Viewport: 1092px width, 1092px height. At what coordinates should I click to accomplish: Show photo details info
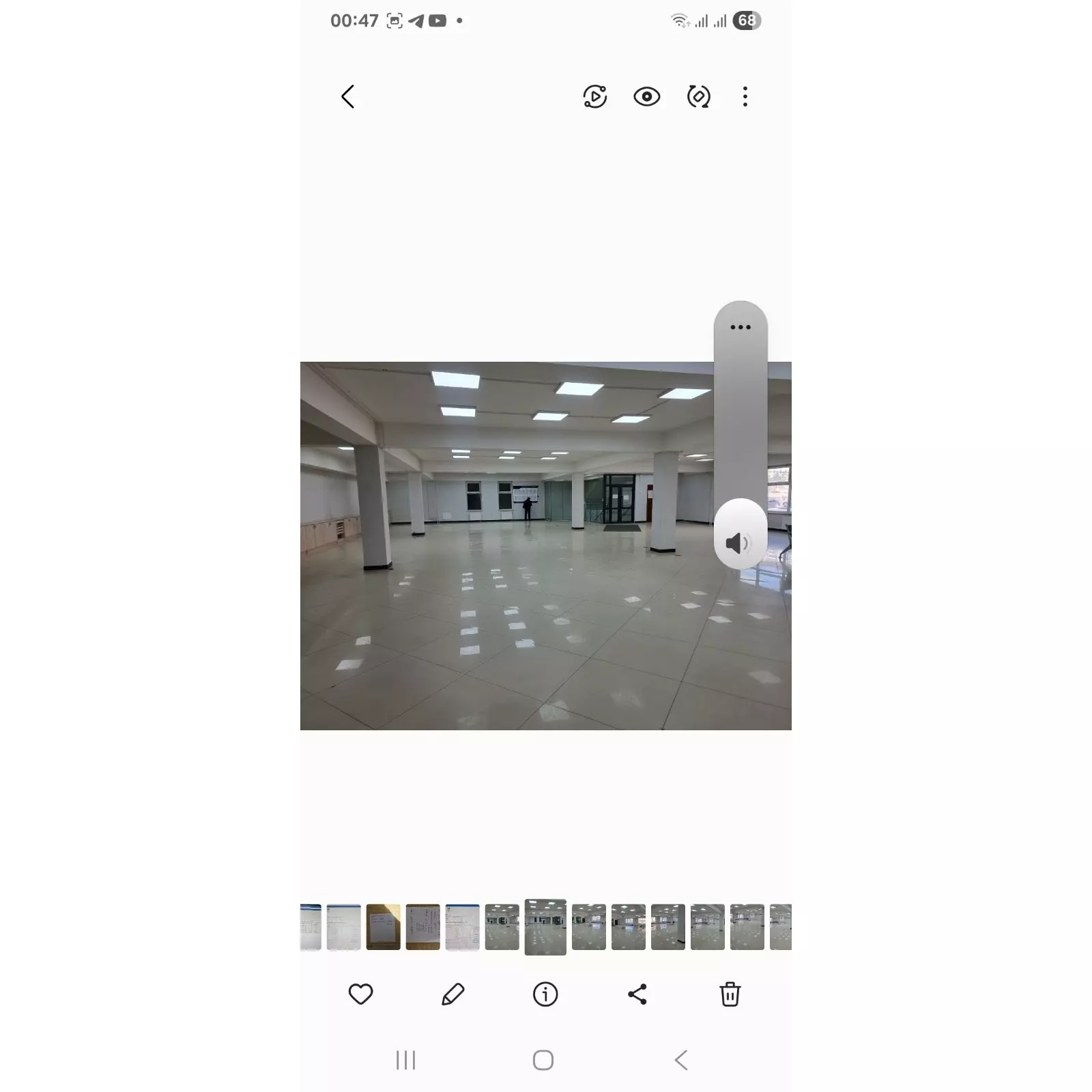(545, 994)
